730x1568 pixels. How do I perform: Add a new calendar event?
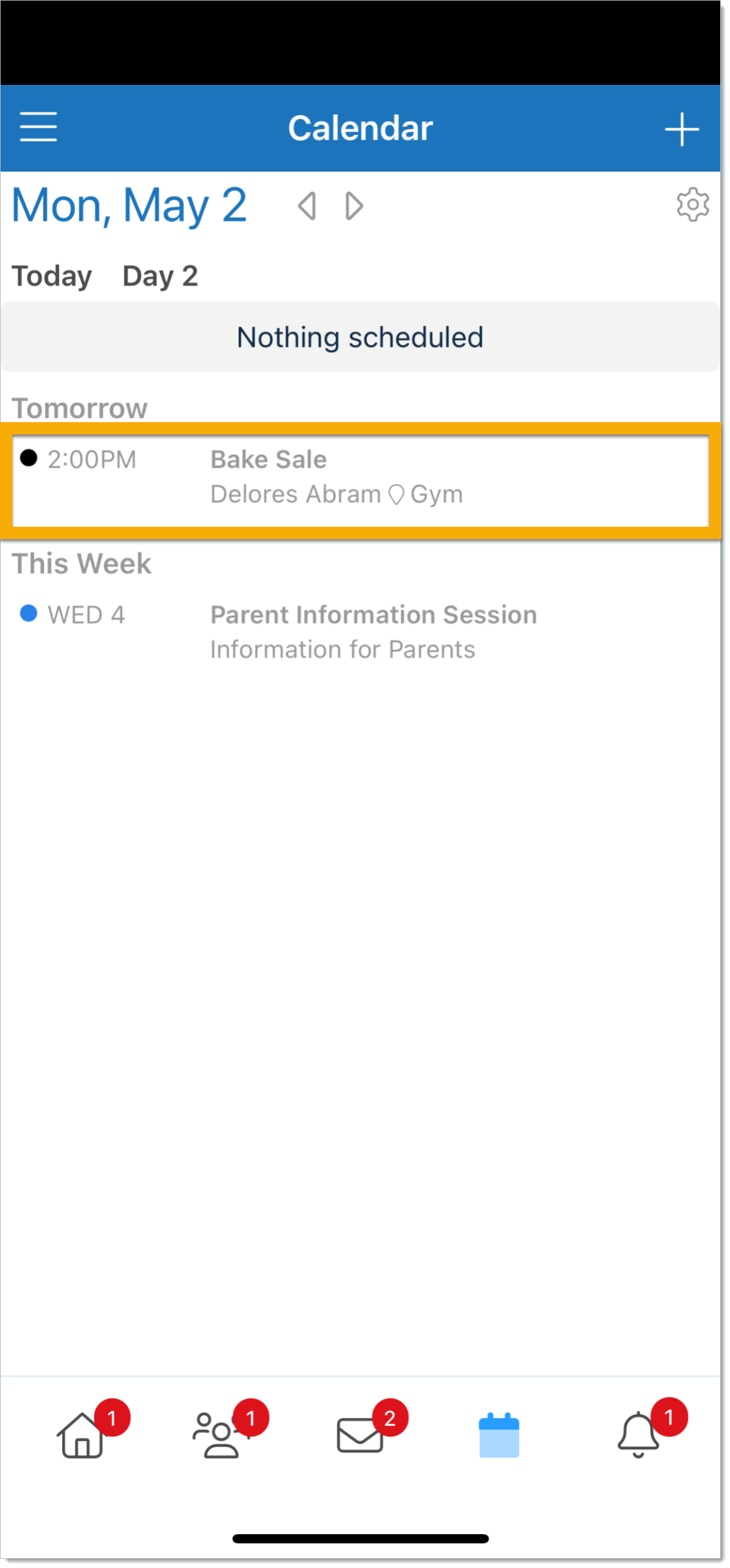coord(681,129)
